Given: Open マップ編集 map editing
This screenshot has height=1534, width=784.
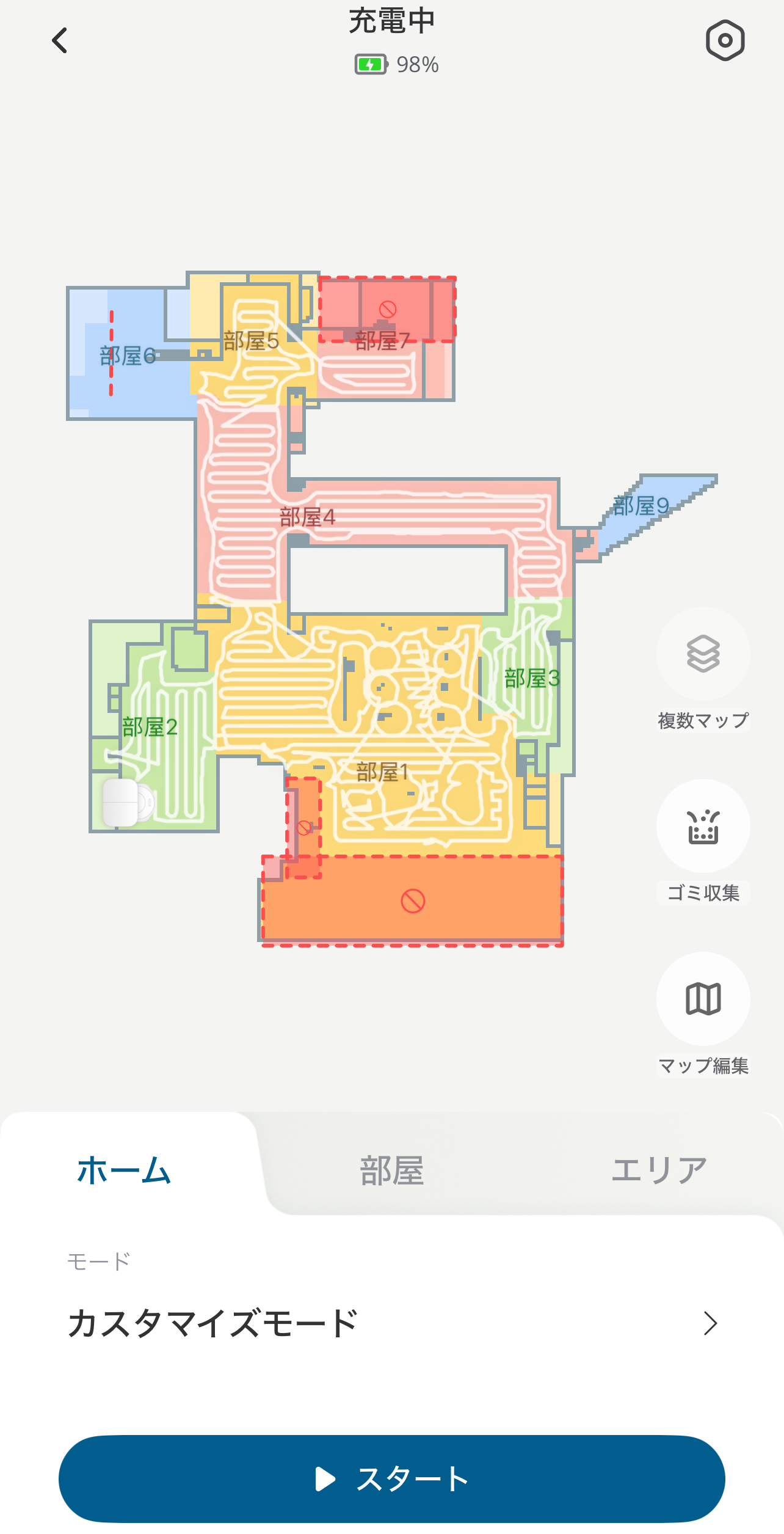Looking at the screenshot, I should point(703,999).
